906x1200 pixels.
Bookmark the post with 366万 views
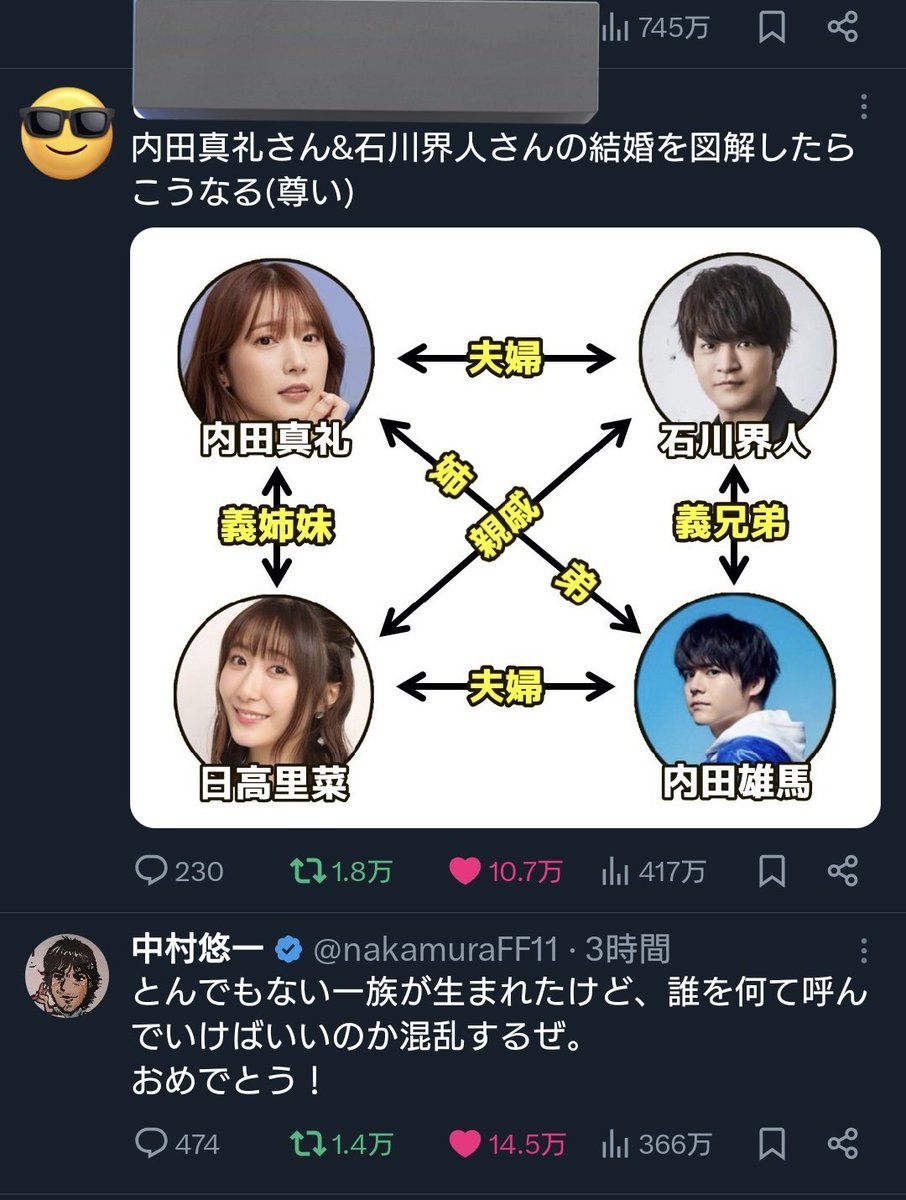pyautogui.click(x=771, y=1143)
